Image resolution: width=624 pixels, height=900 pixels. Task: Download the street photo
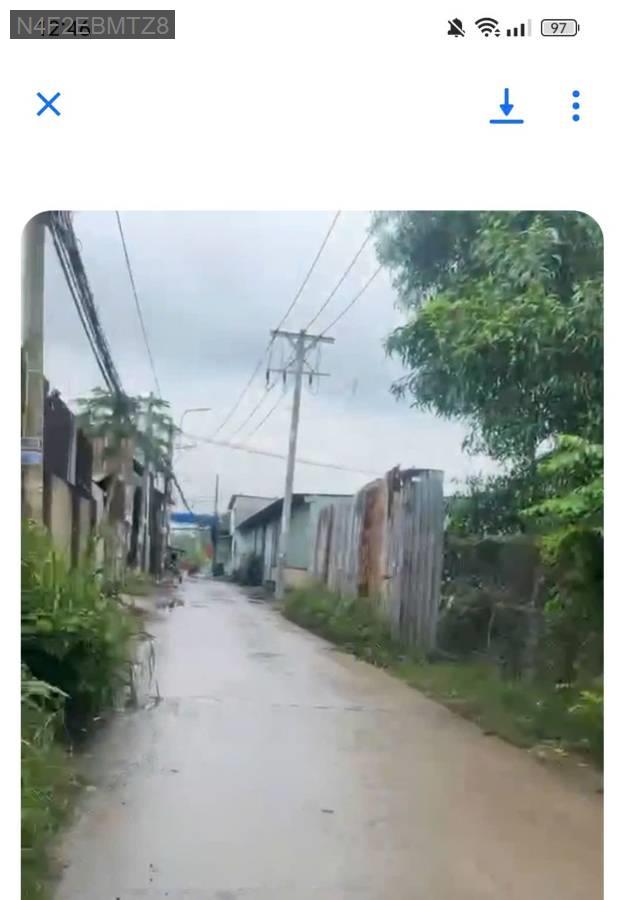tap(506, 105)
